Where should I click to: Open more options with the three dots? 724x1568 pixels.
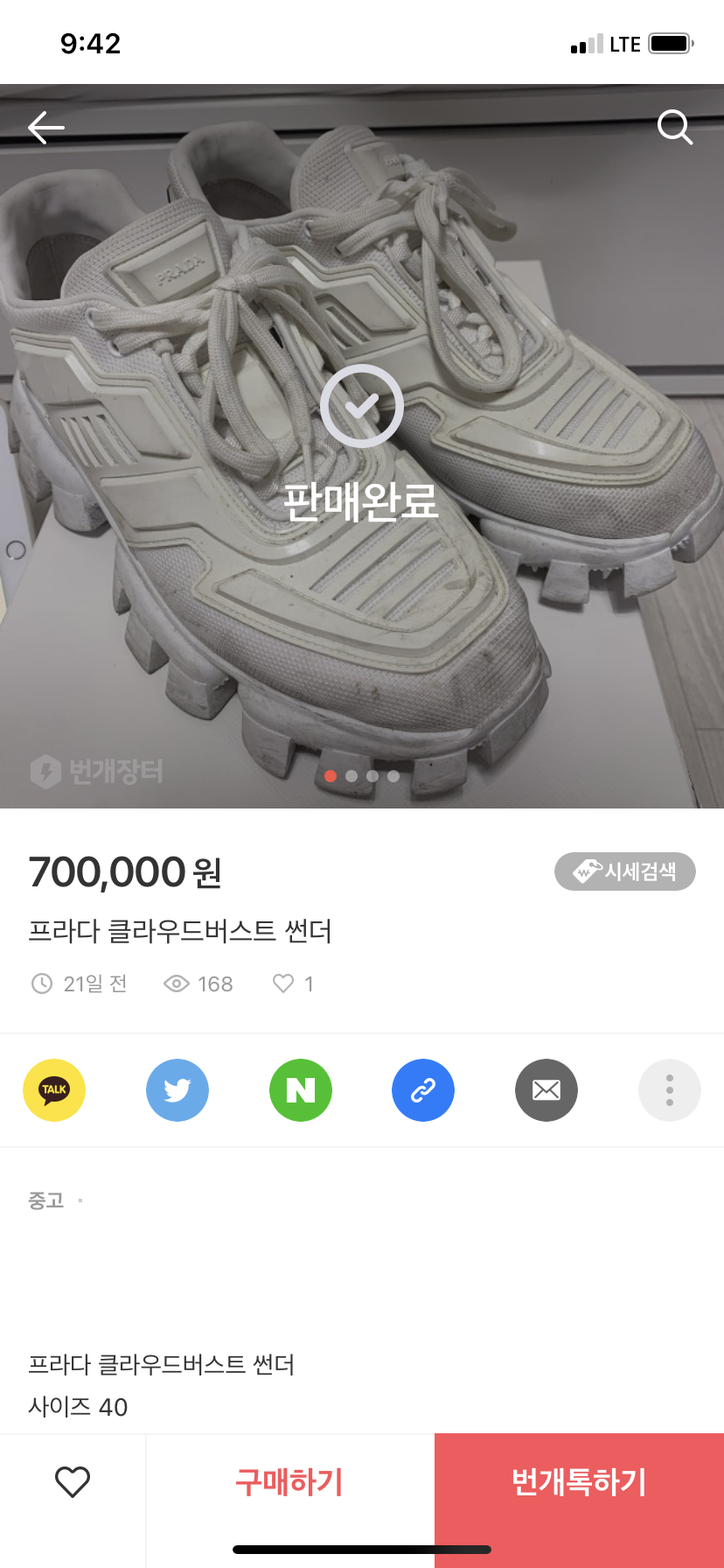tap(669, 1090)
